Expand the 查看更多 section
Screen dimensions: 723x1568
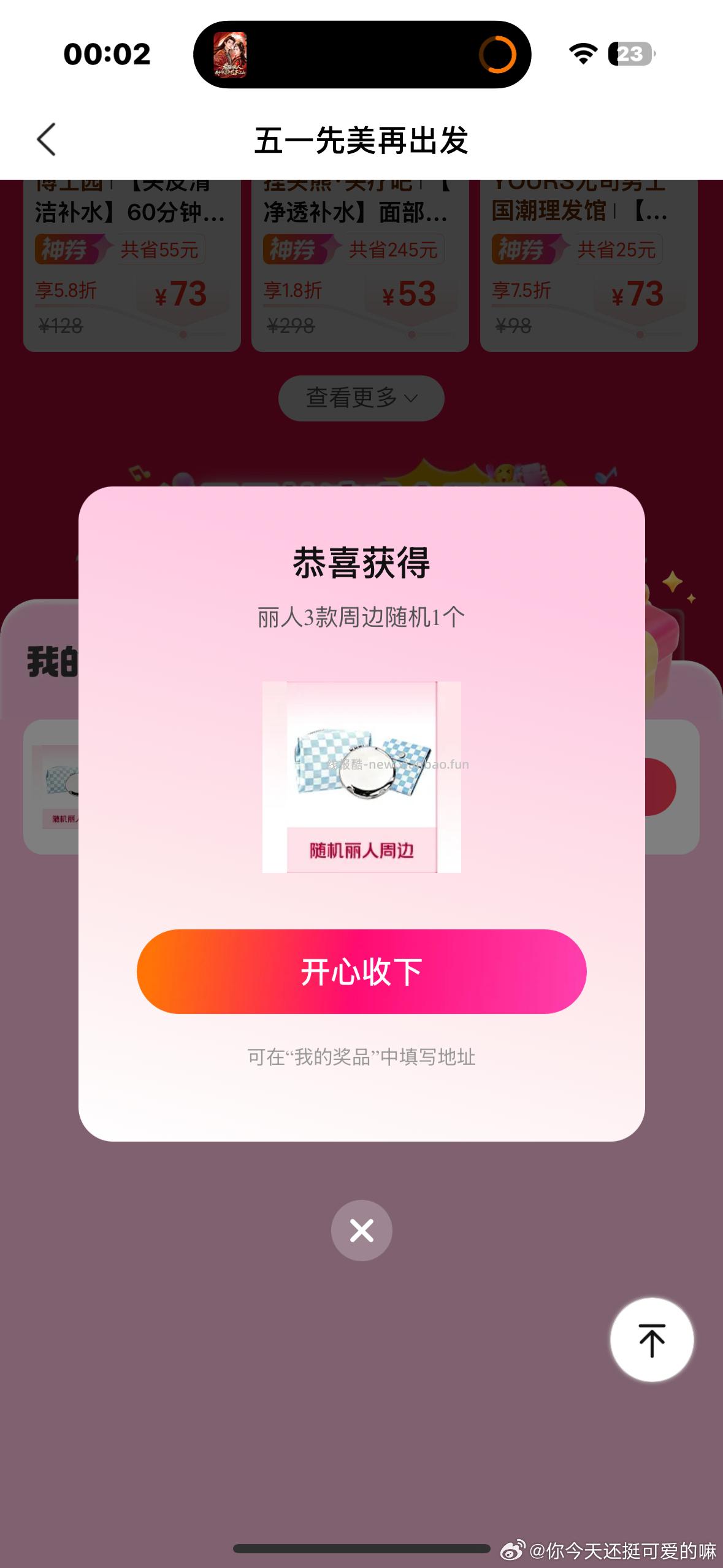point(361,398)
